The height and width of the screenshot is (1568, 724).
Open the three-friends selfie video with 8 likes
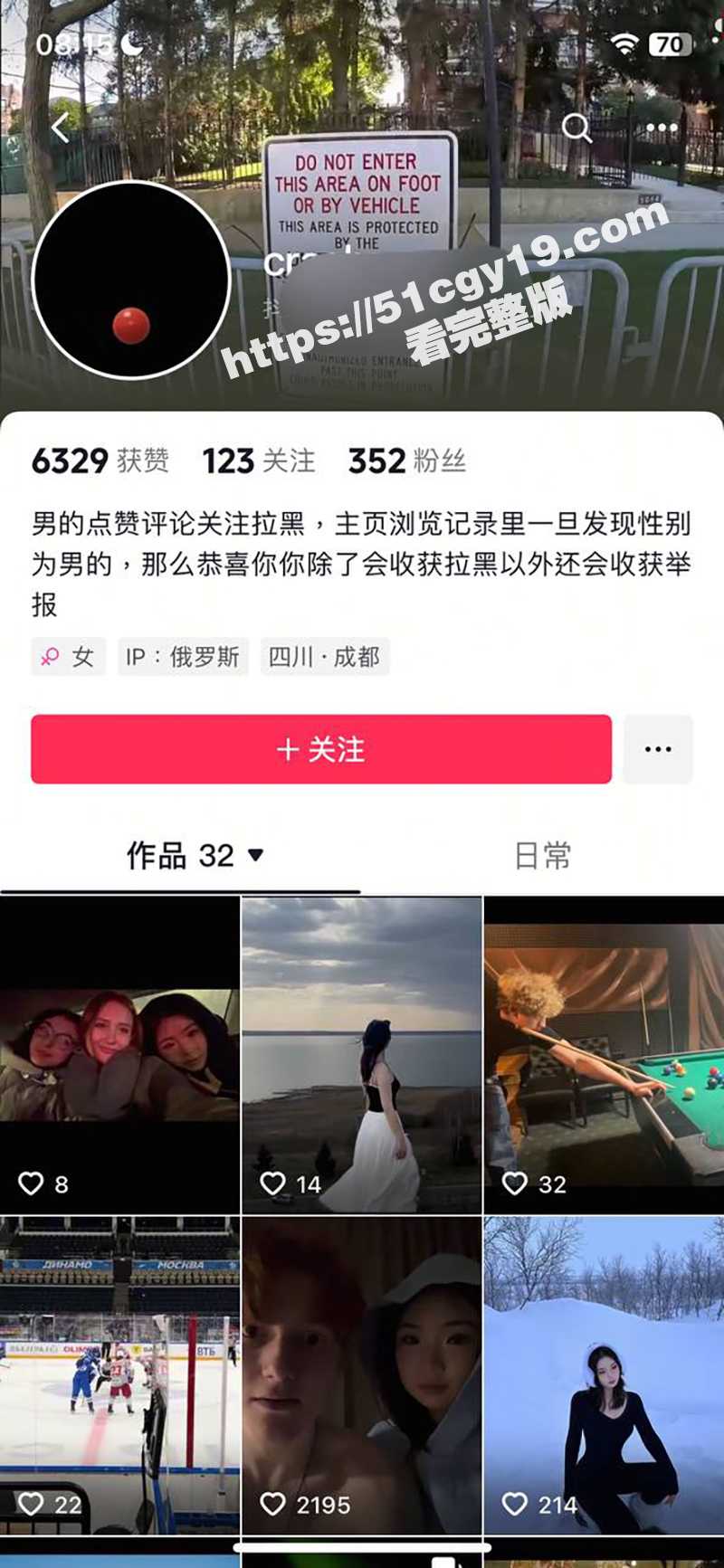click(x=119, y=1054)
